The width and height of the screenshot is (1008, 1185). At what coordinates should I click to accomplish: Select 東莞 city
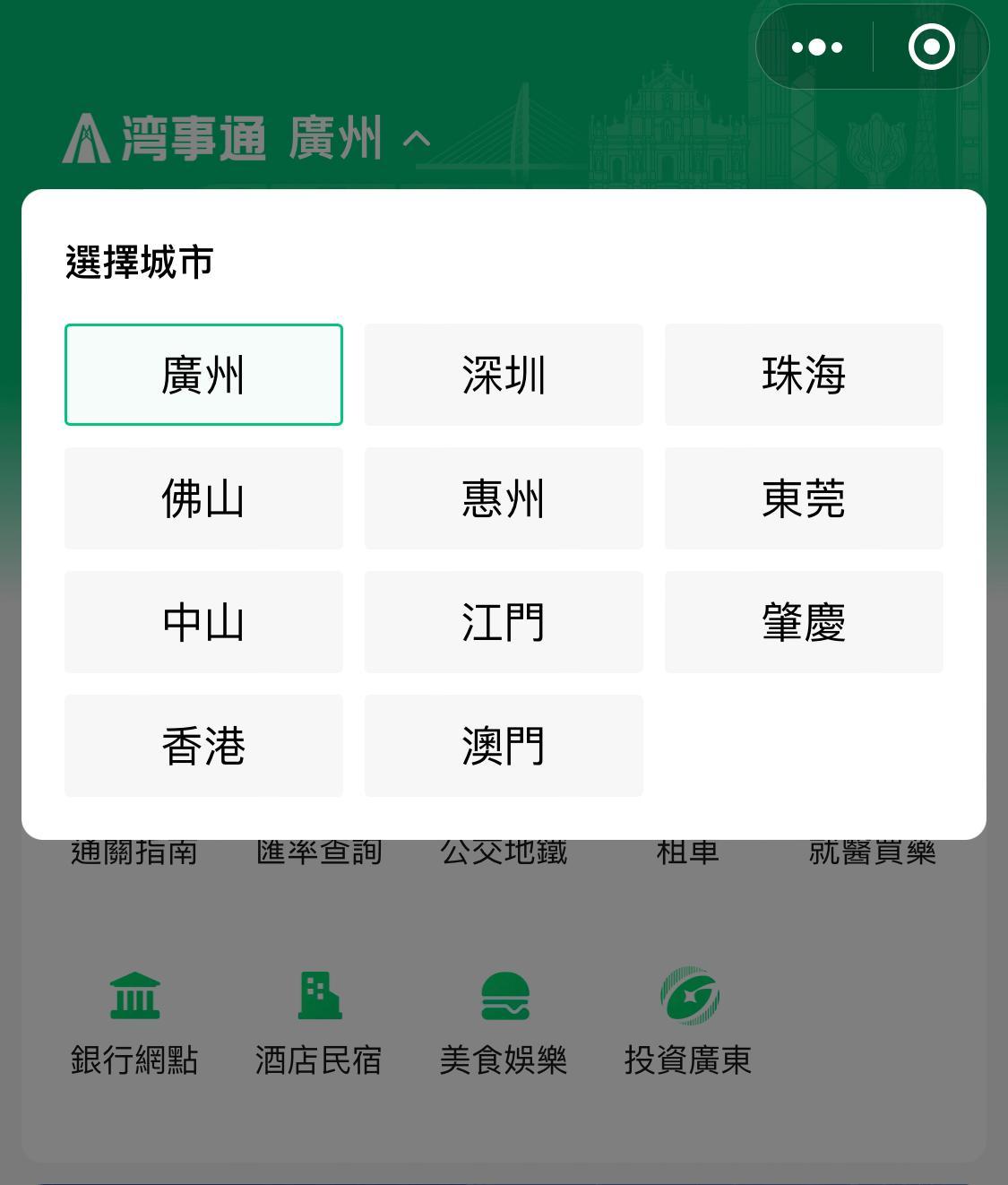pos(804,498)
